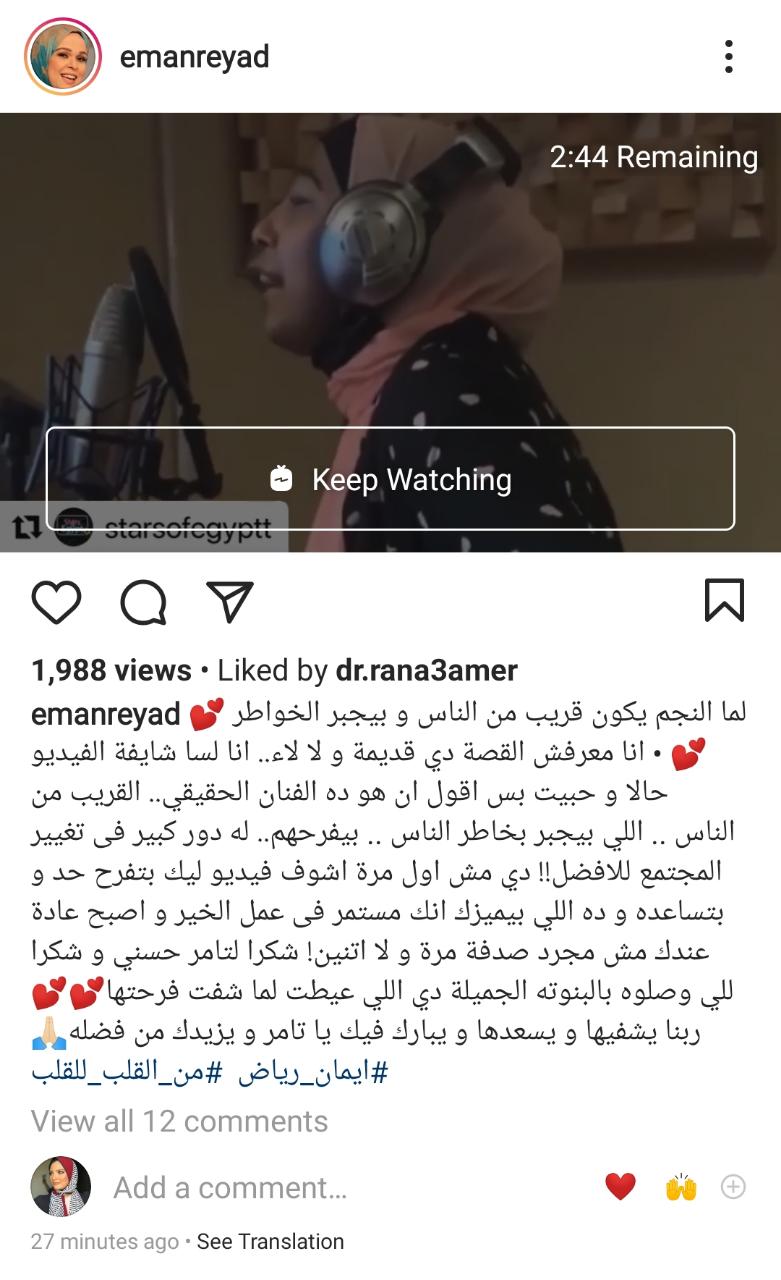
Task: Open the comments bubble icon
Action: coord(143,602)
